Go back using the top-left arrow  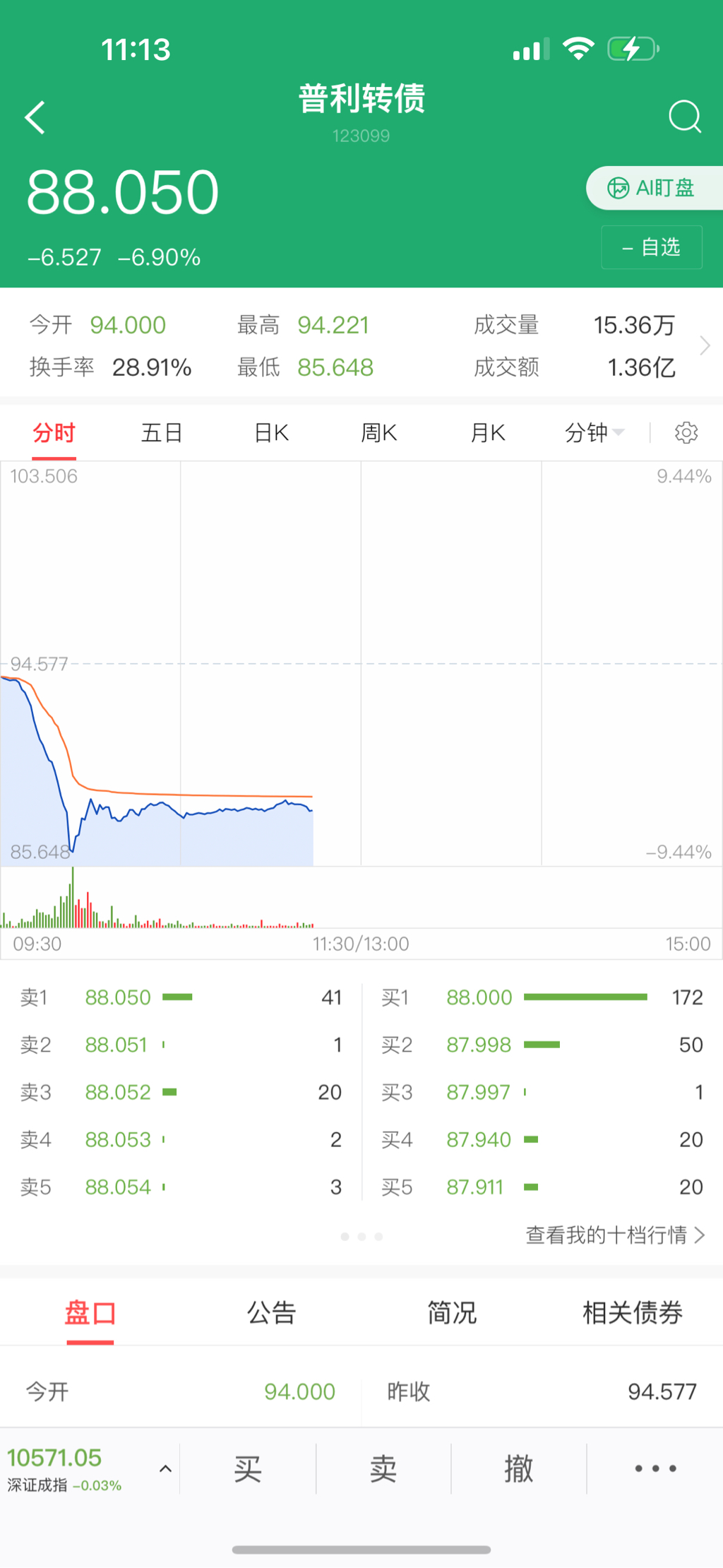(35, 117)
